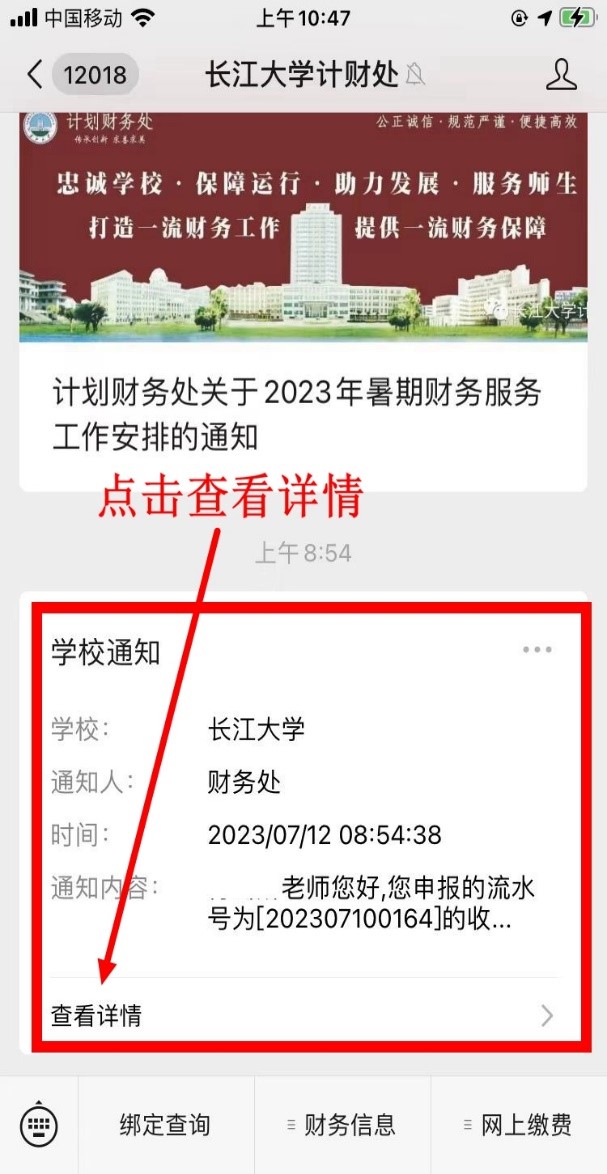Tap 查看详情 to view notice details
The width and height of the screenshot is (607, 1174).
pyautogui.click(x=300, y=1016)
